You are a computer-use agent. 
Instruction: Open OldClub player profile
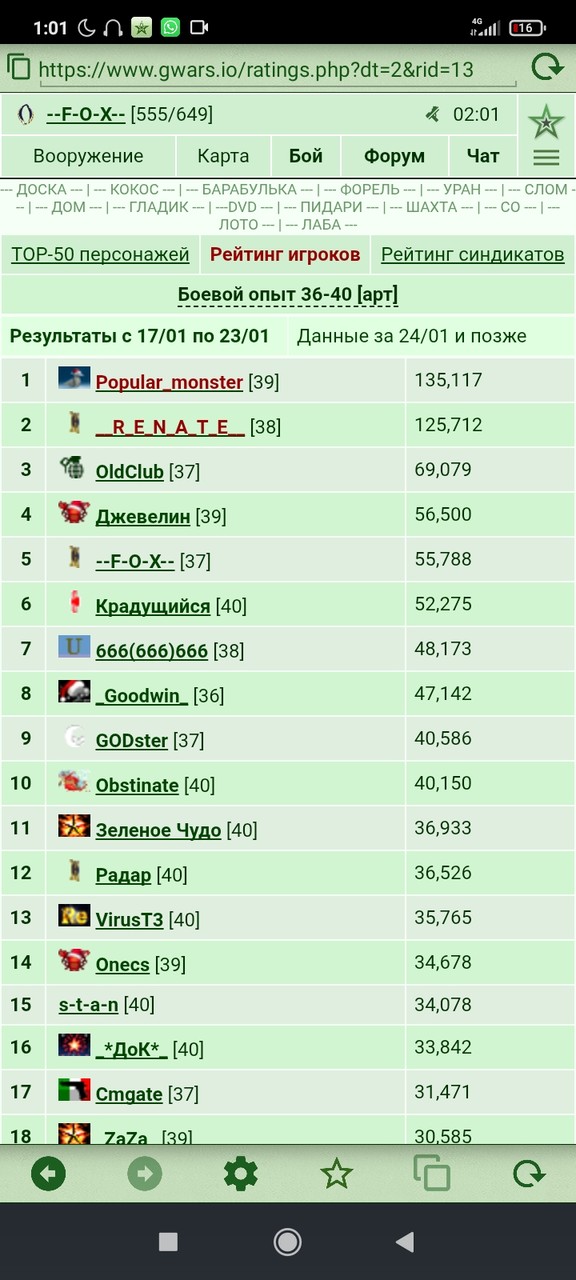point(129,472)
